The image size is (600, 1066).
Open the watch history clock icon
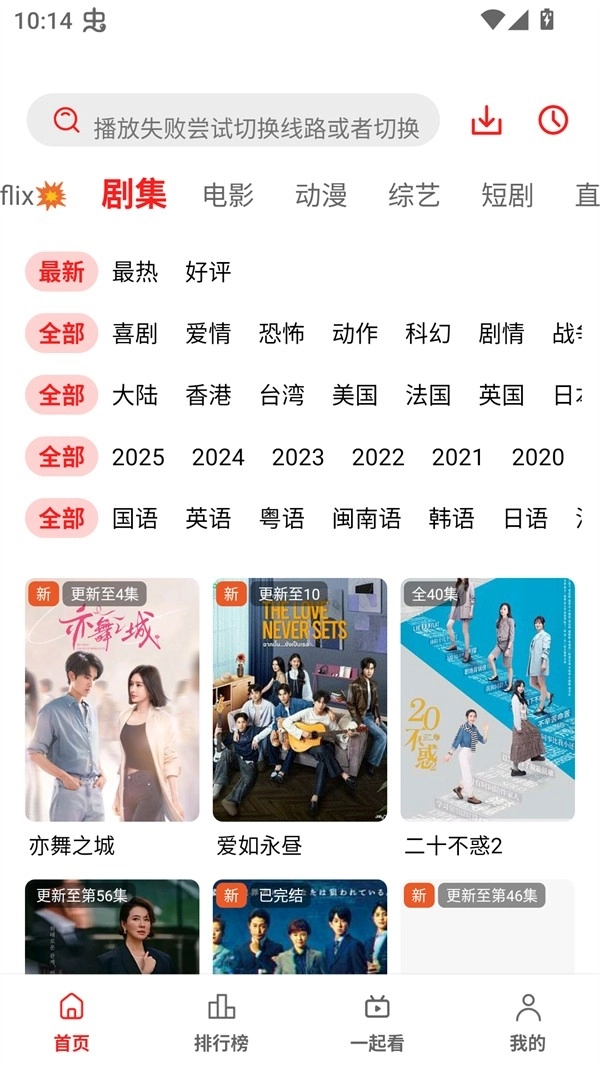553,121
